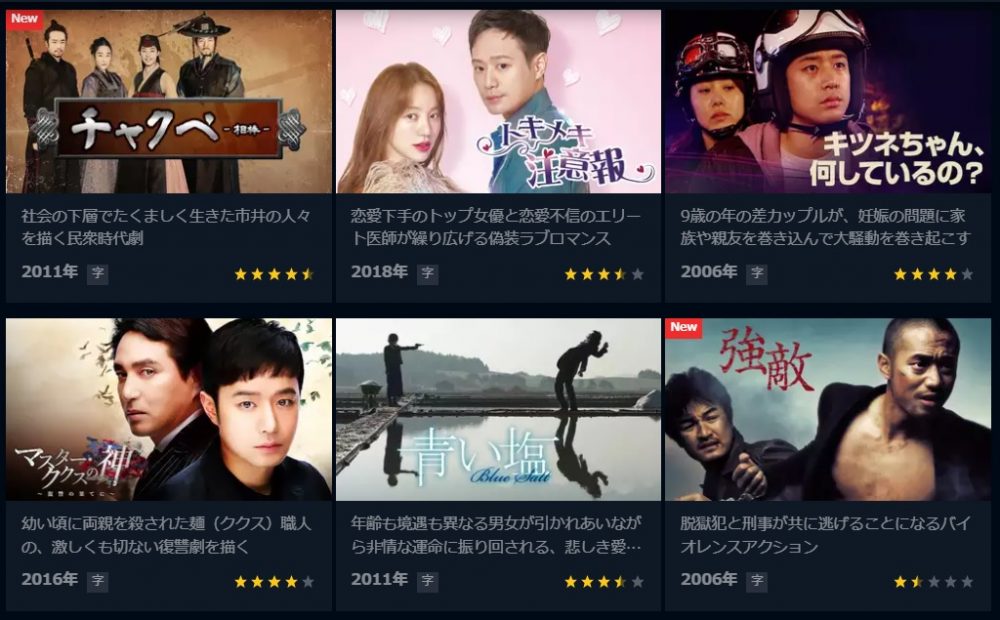View the マスター・ククスの神 drama

[x=168, y=410]
